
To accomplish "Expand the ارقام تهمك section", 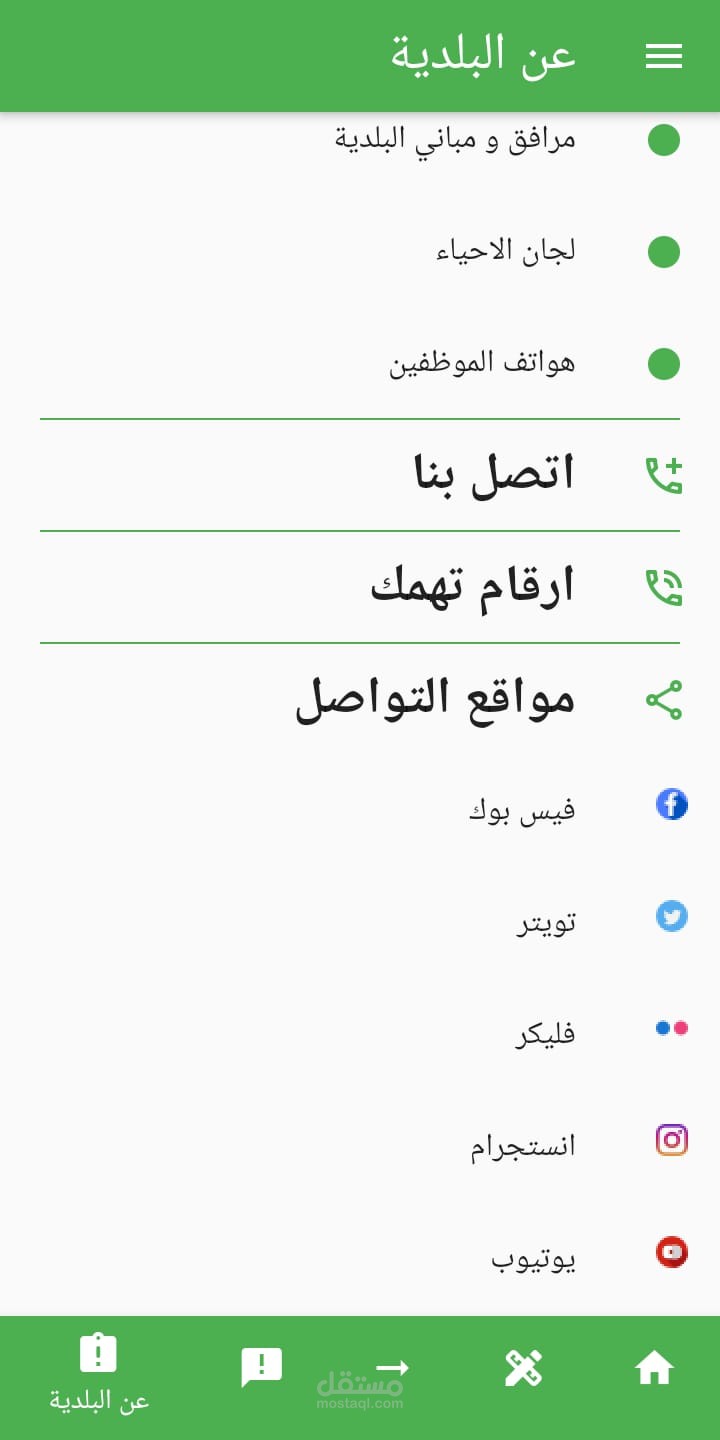I will coord(360,587).
